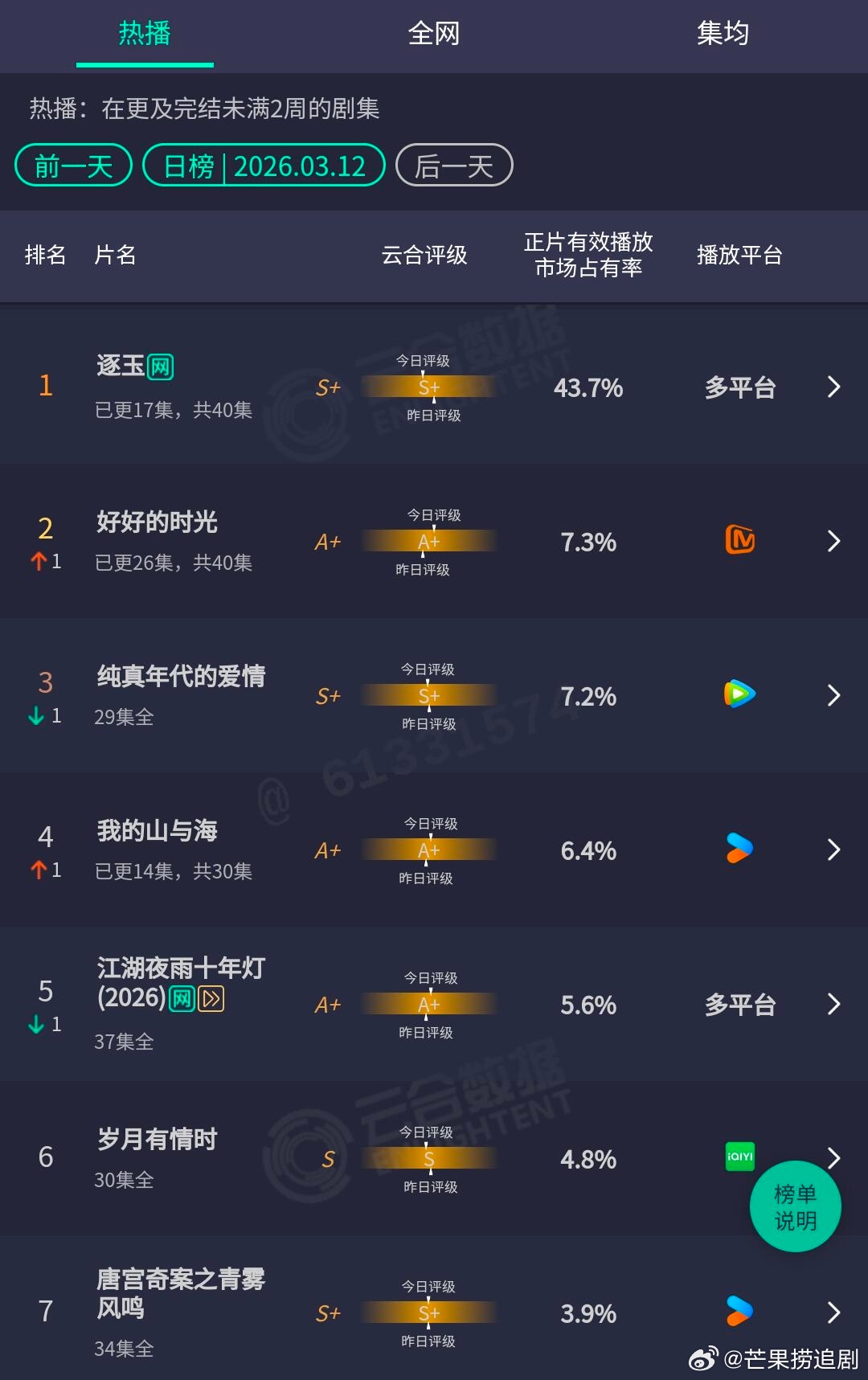Expand details for rank 1 drama 逐玉
This screenshot has height=1380, width=868.
pos(833,387)
